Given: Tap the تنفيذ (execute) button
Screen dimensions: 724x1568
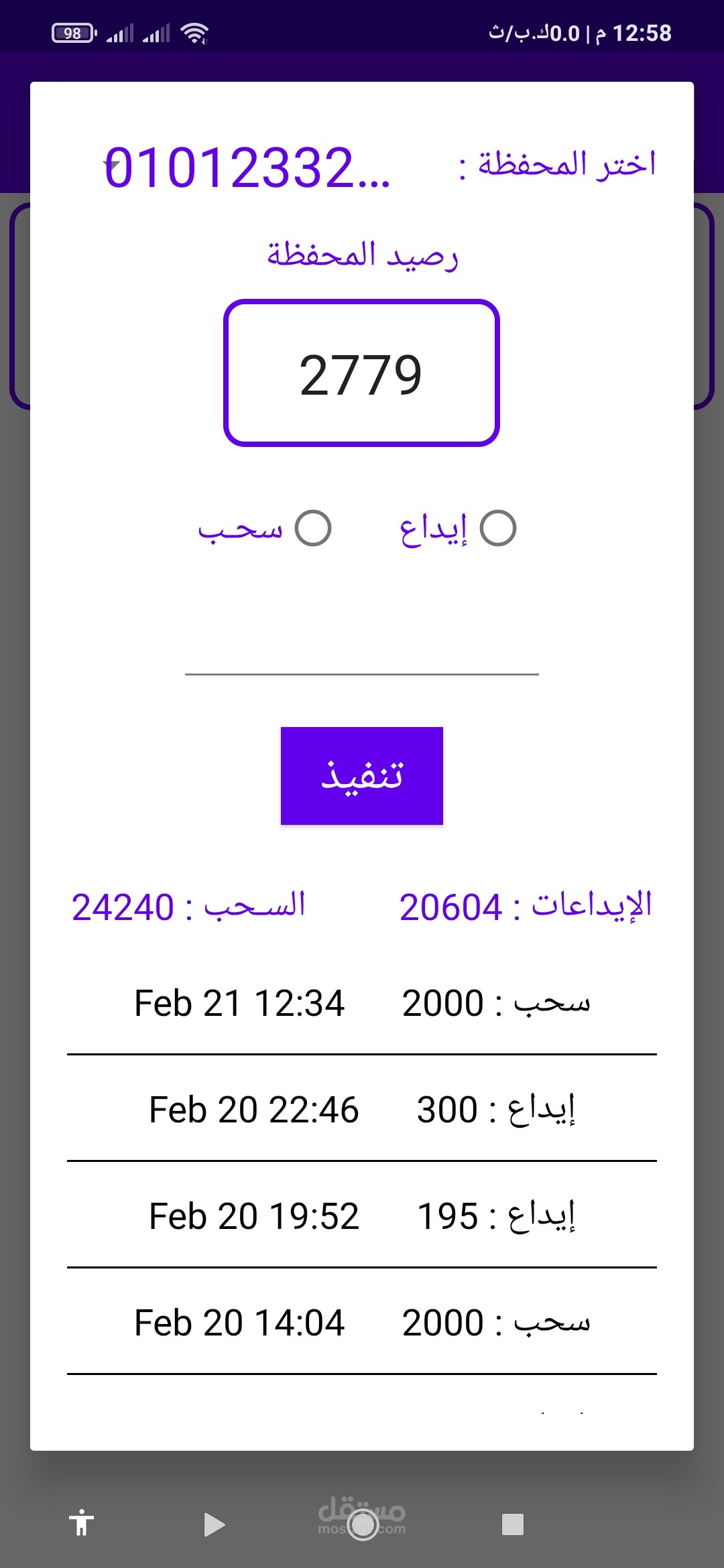Looking at the screenshot, I should click(x=362, y=776).
